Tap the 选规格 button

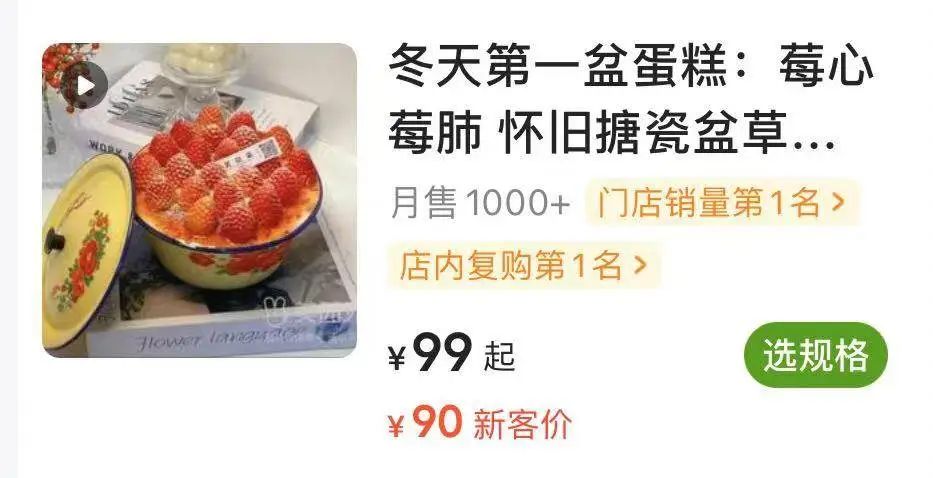point(815,355)
